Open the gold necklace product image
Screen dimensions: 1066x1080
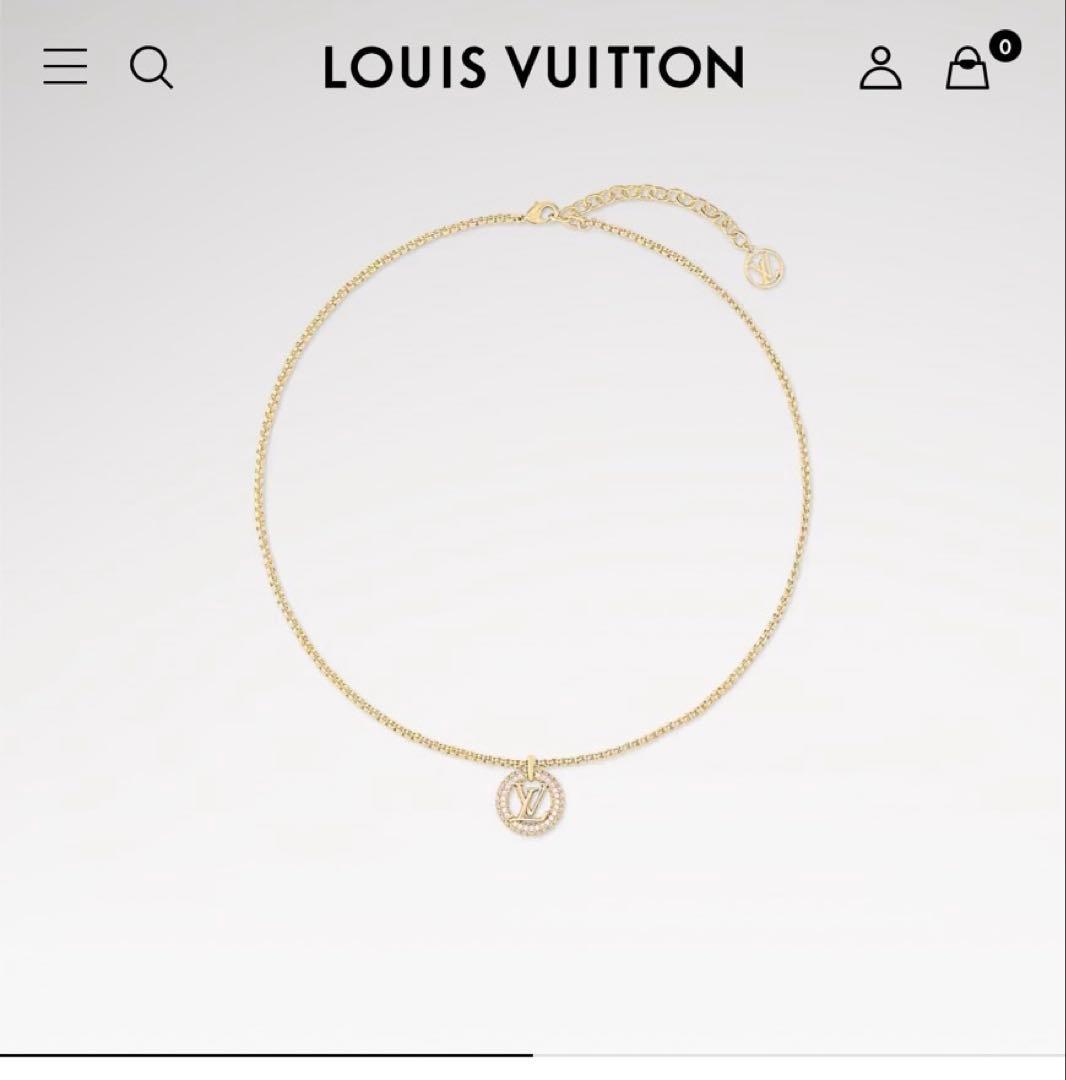tap(533, 520)
